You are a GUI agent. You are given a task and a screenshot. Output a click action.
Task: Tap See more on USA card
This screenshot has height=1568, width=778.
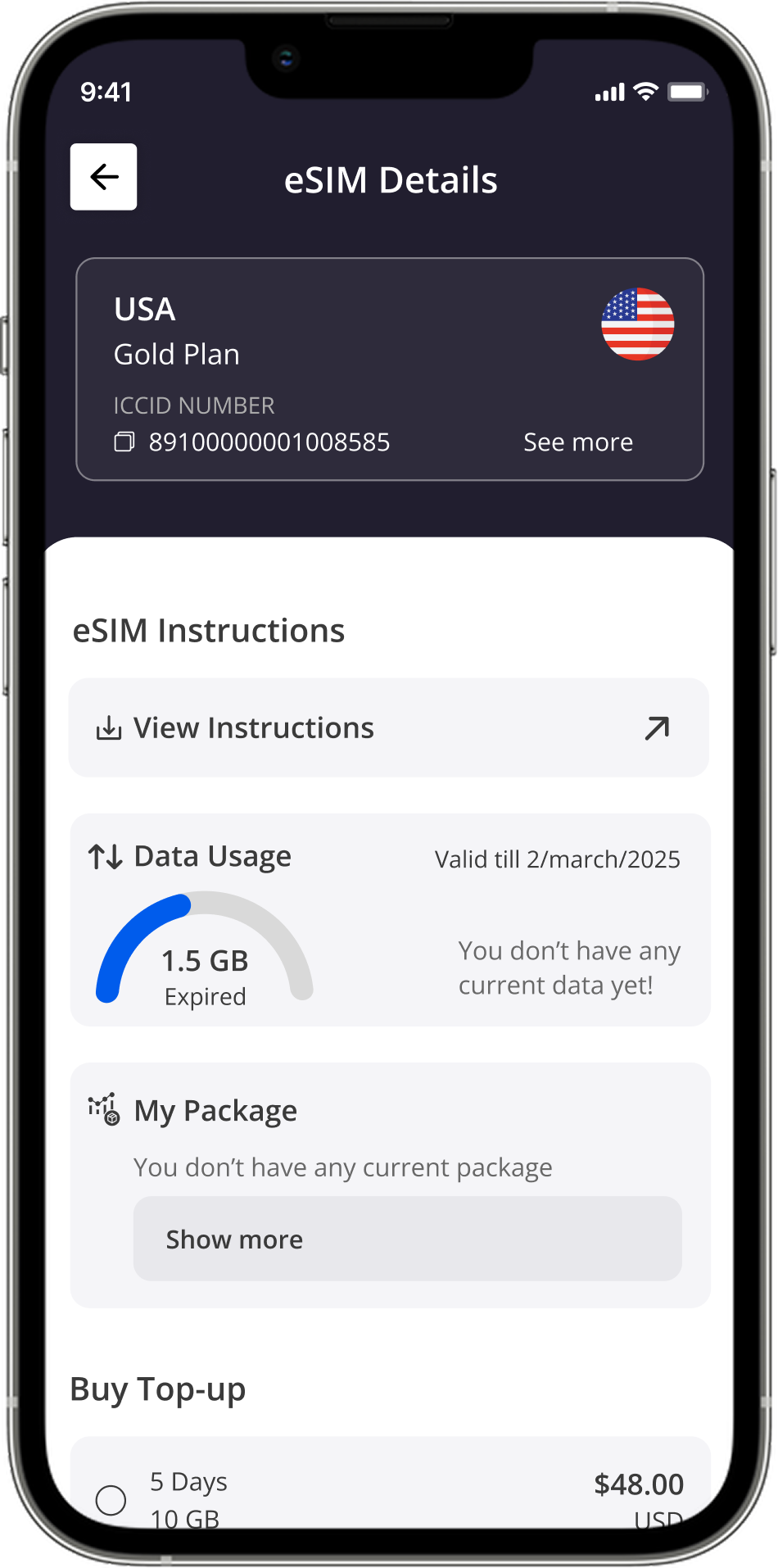click(577, 442)
